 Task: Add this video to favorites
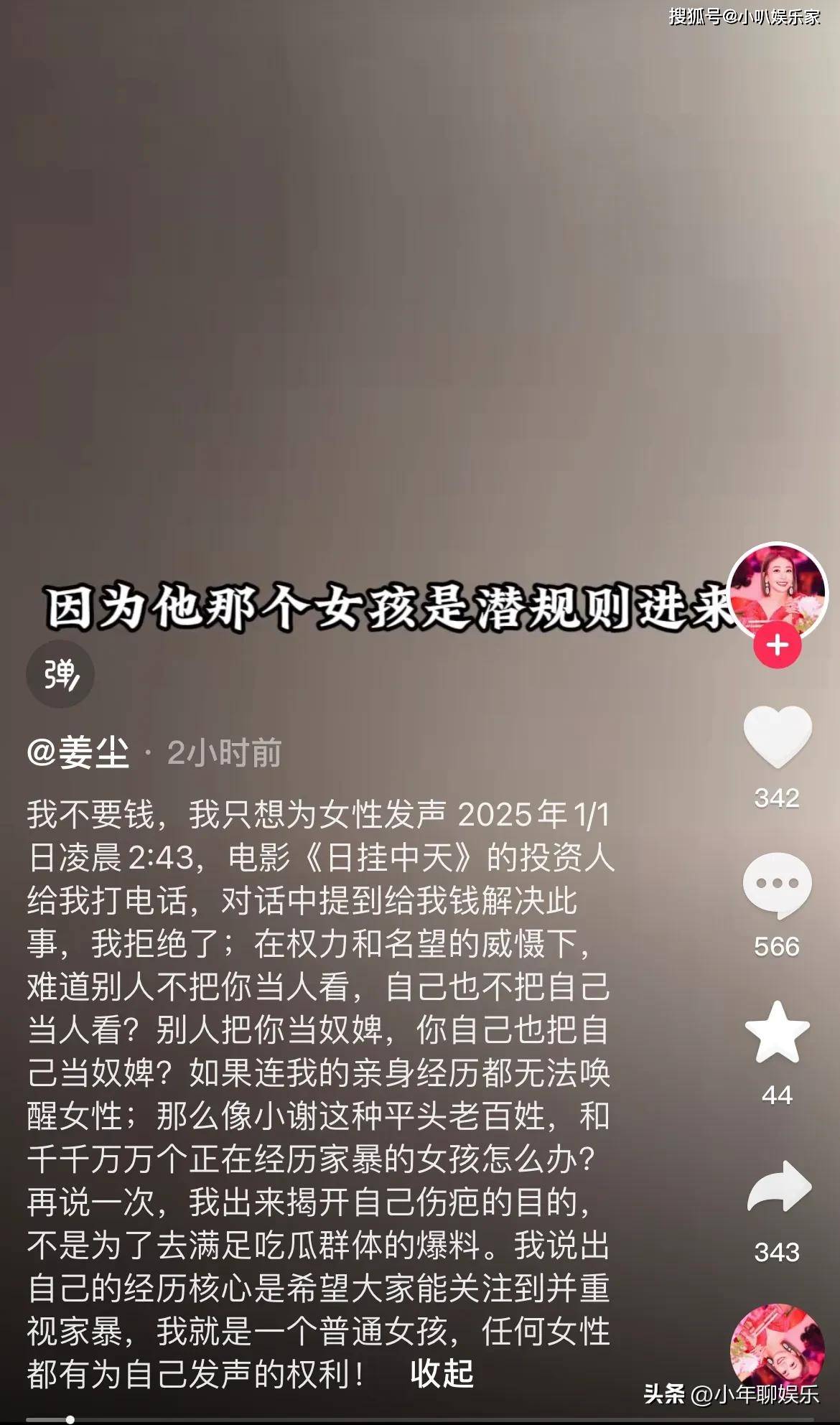778,1034
